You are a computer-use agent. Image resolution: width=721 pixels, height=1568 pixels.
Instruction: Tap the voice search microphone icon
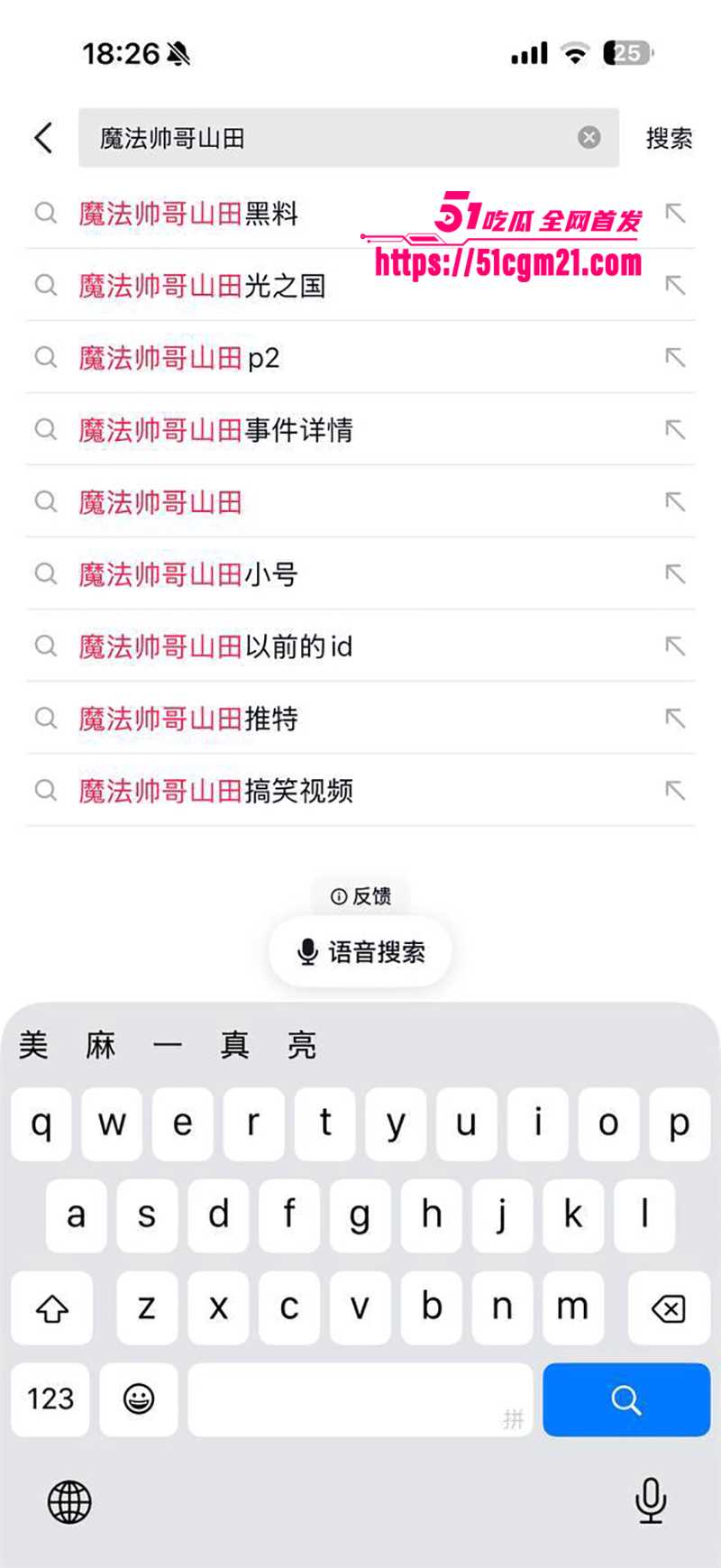tap(309, 950)
